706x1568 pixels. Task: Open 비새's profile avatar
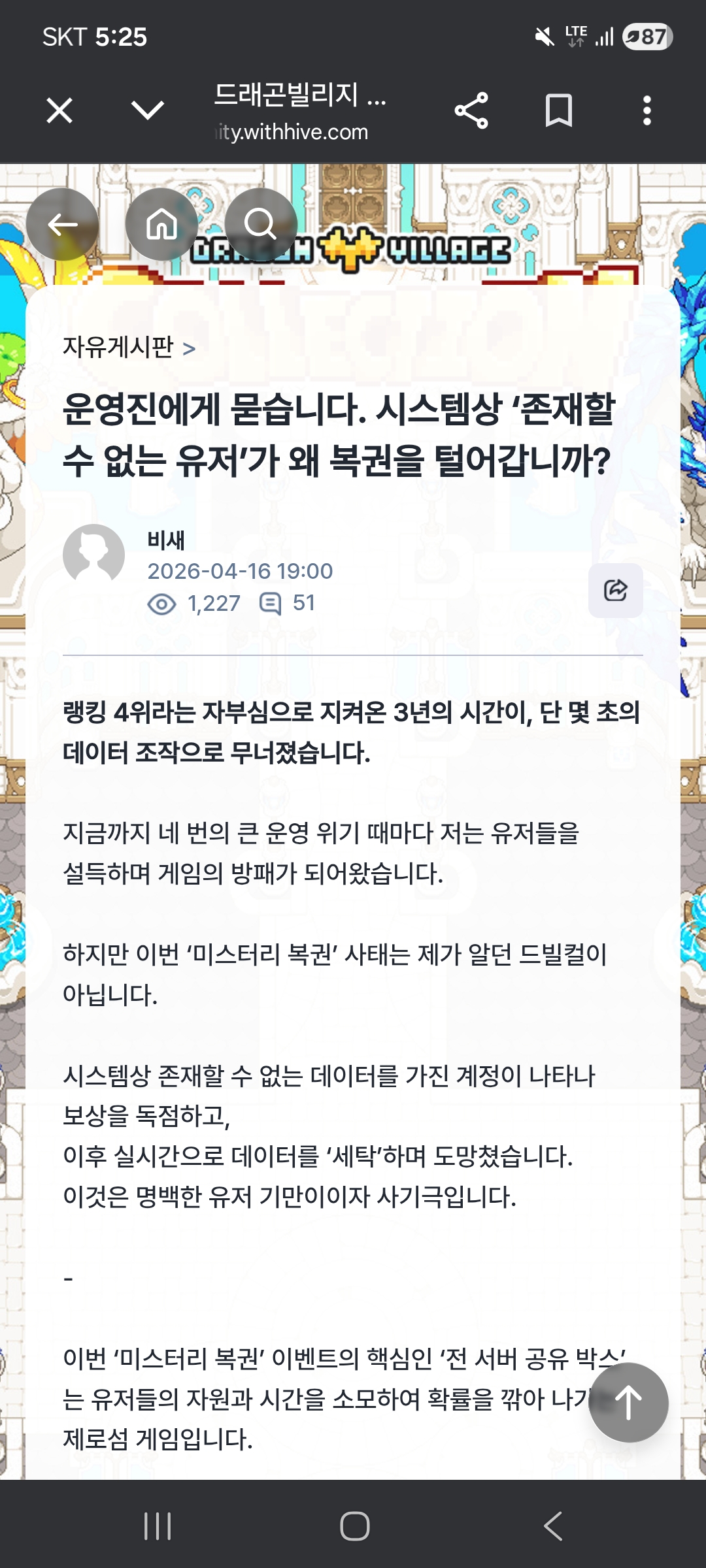click(93, 554)
